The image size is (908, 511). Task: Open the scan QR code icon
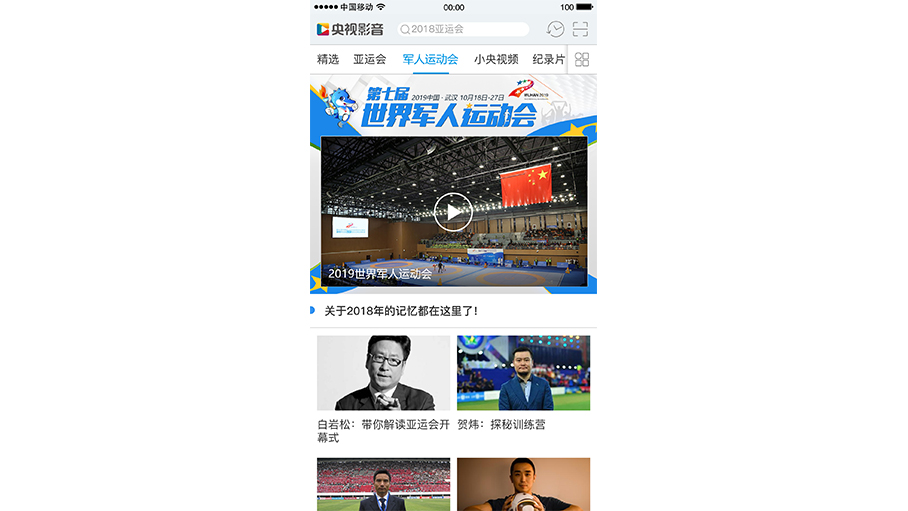click(x=580, y=30)
